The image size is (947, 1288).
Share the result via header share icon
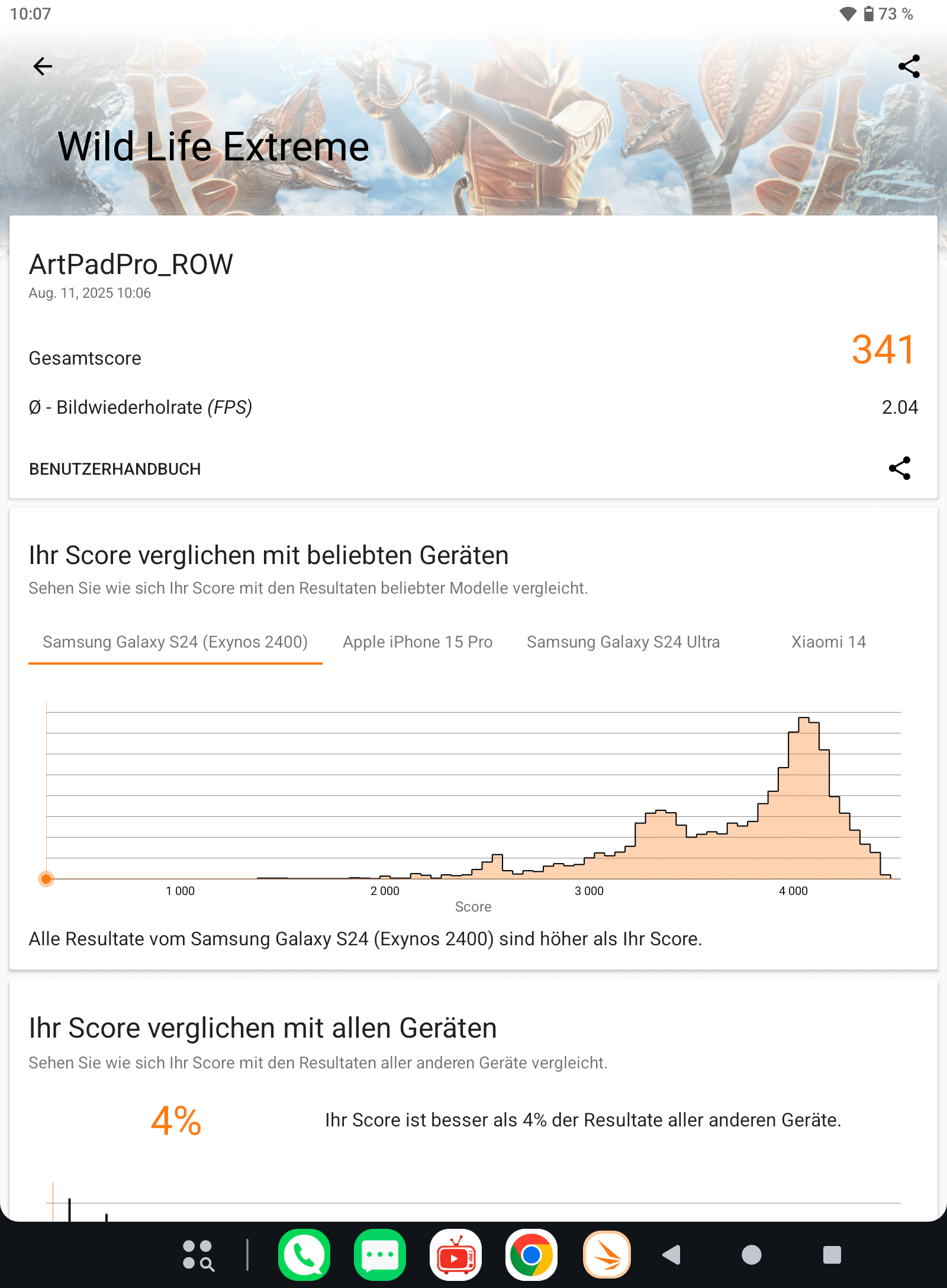point(909,66)
